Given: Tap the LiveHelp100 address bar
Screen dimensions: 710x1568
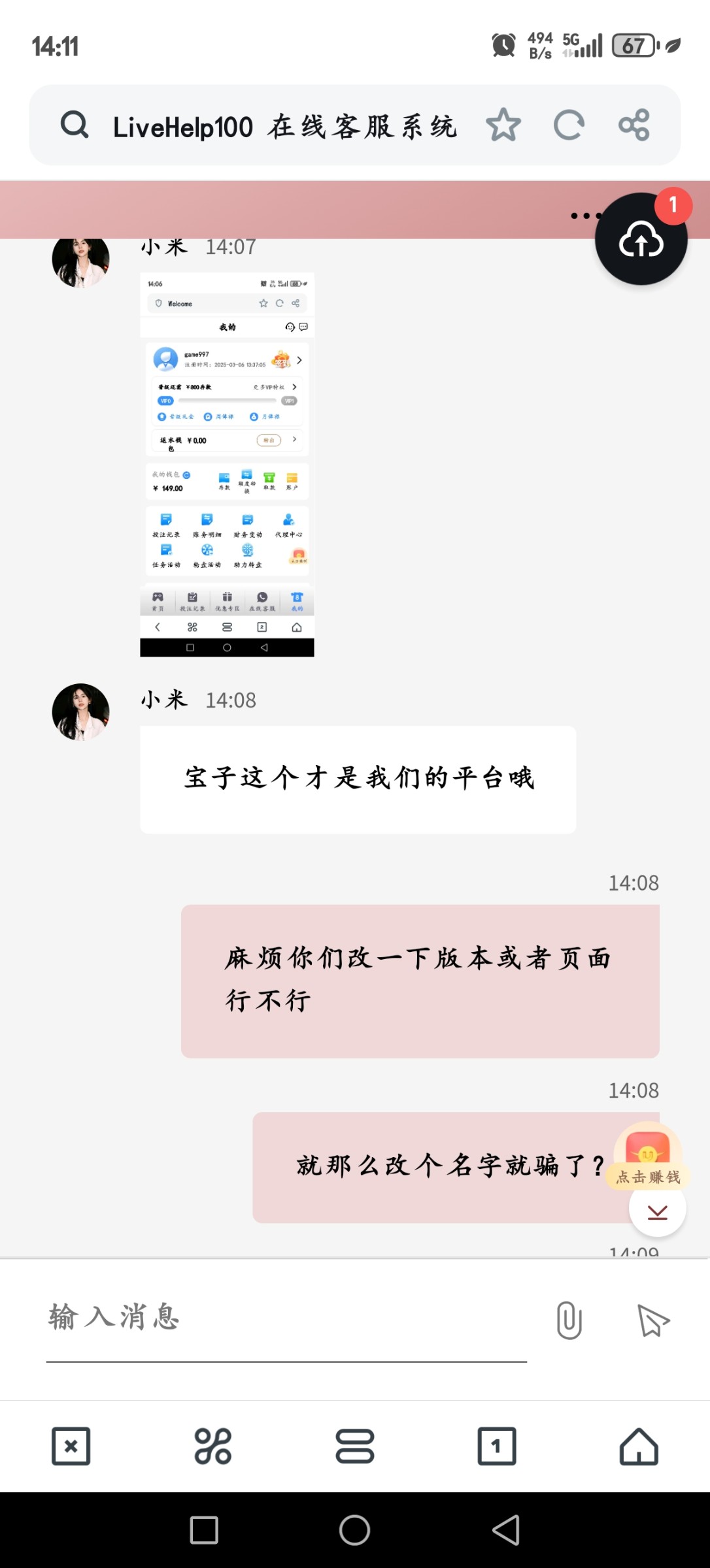Looking at the screenshot, I should coord(284,126).
